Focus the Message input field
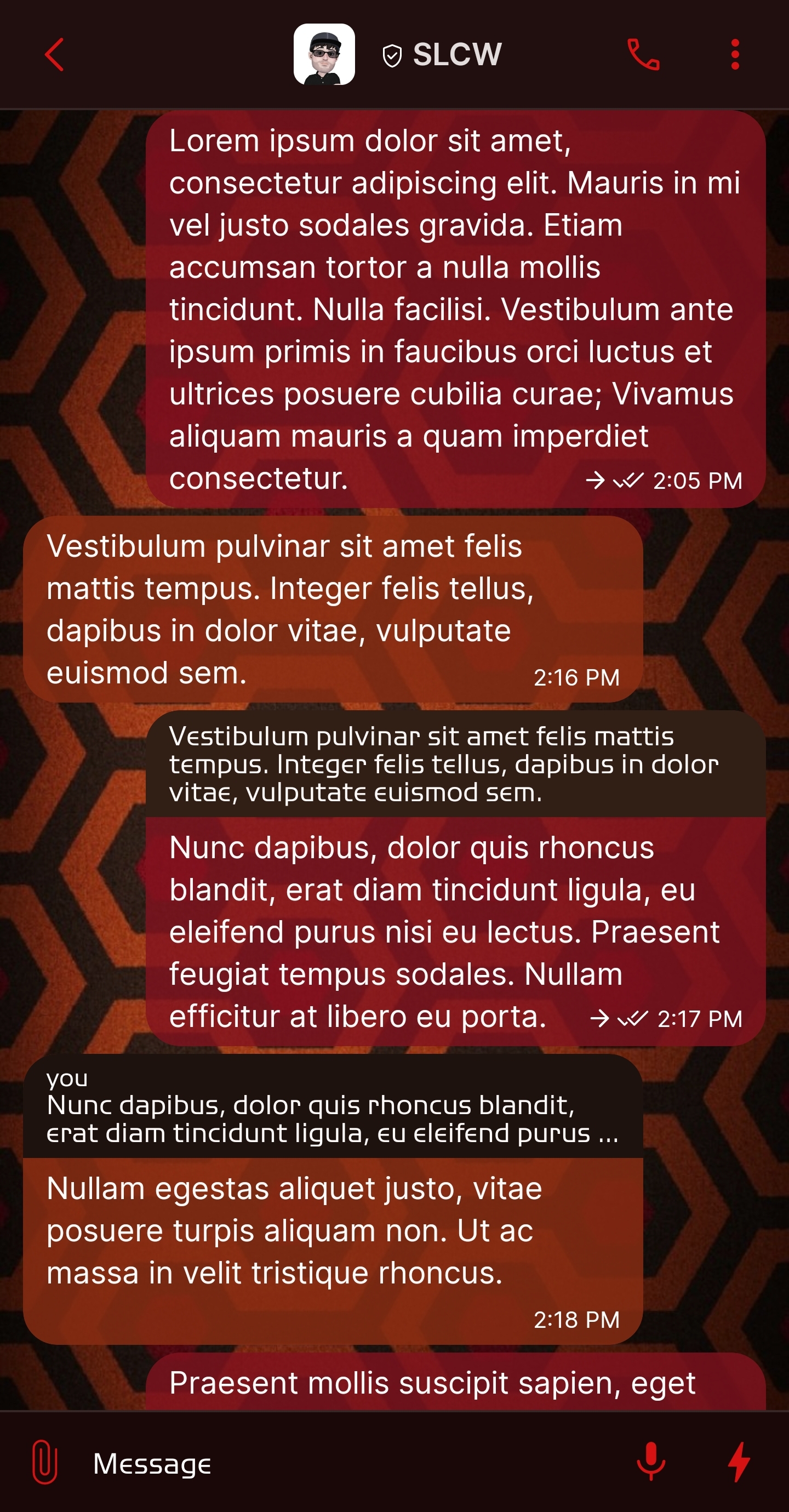Screen dimensions: 789x1512 coord(352,1463)
